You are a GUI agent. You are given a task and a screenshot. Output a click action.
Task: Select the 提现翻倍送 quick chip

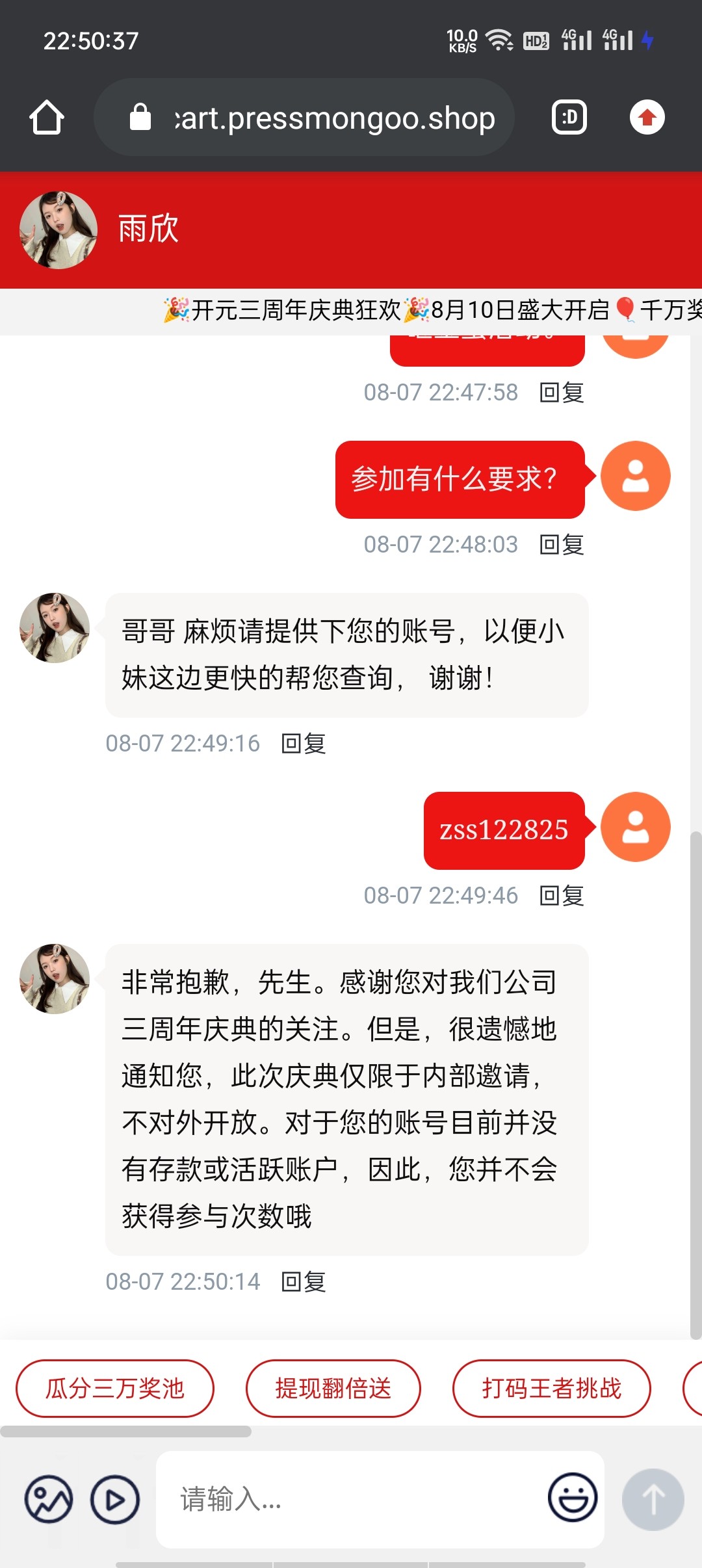pos(333,1389)
